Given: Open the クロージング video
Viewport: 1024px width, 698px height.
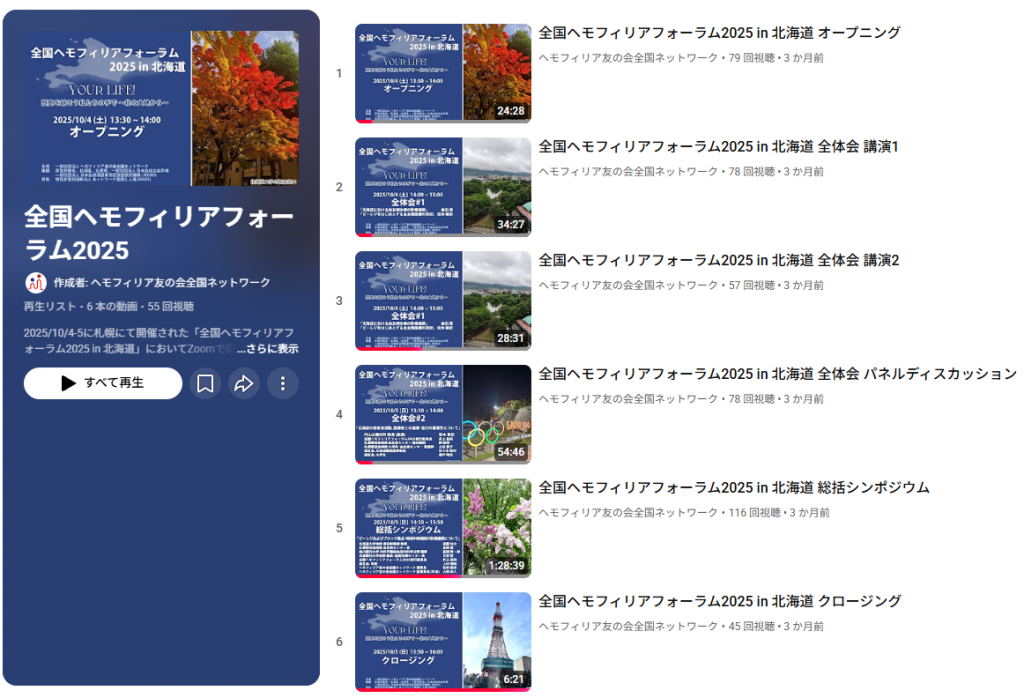Looking at the screenshot, I should point(719,602).
